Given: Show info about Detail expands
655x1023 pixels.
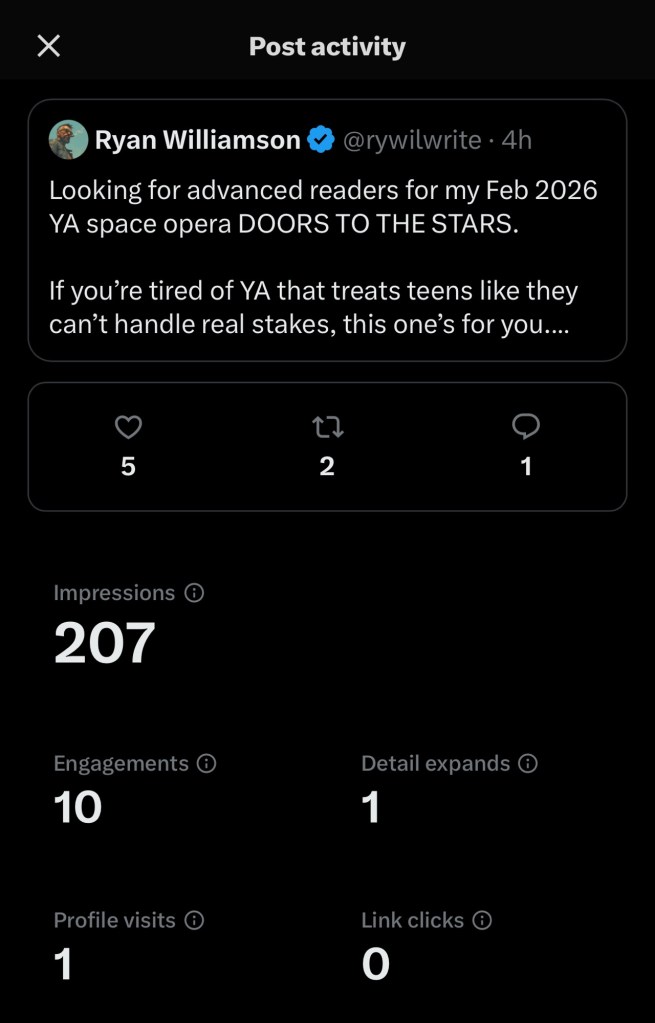Looking at the screenshot, I should click(x=528, y=764).
